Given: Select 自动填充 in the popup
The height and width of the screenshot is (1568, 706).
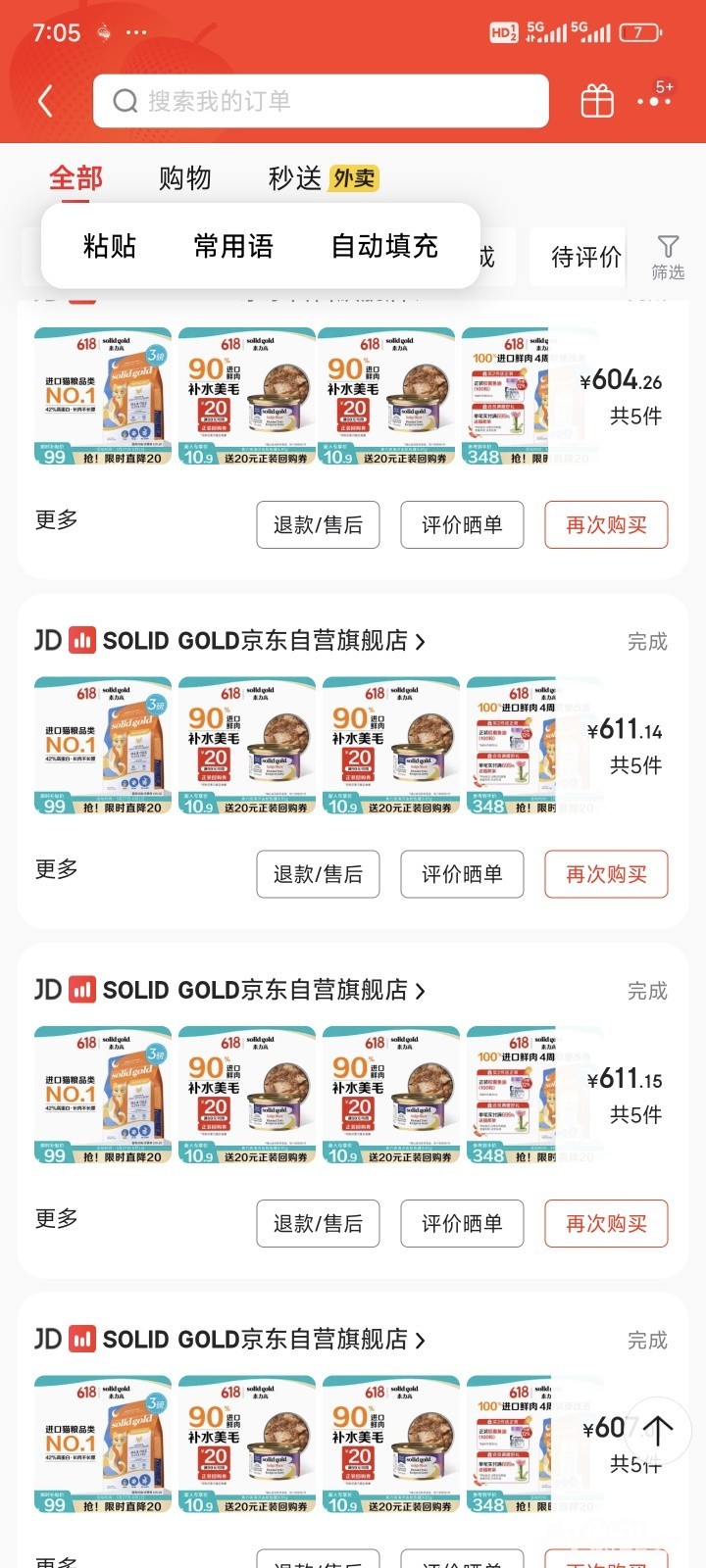Looking at the screenshot, I should 384,246.
